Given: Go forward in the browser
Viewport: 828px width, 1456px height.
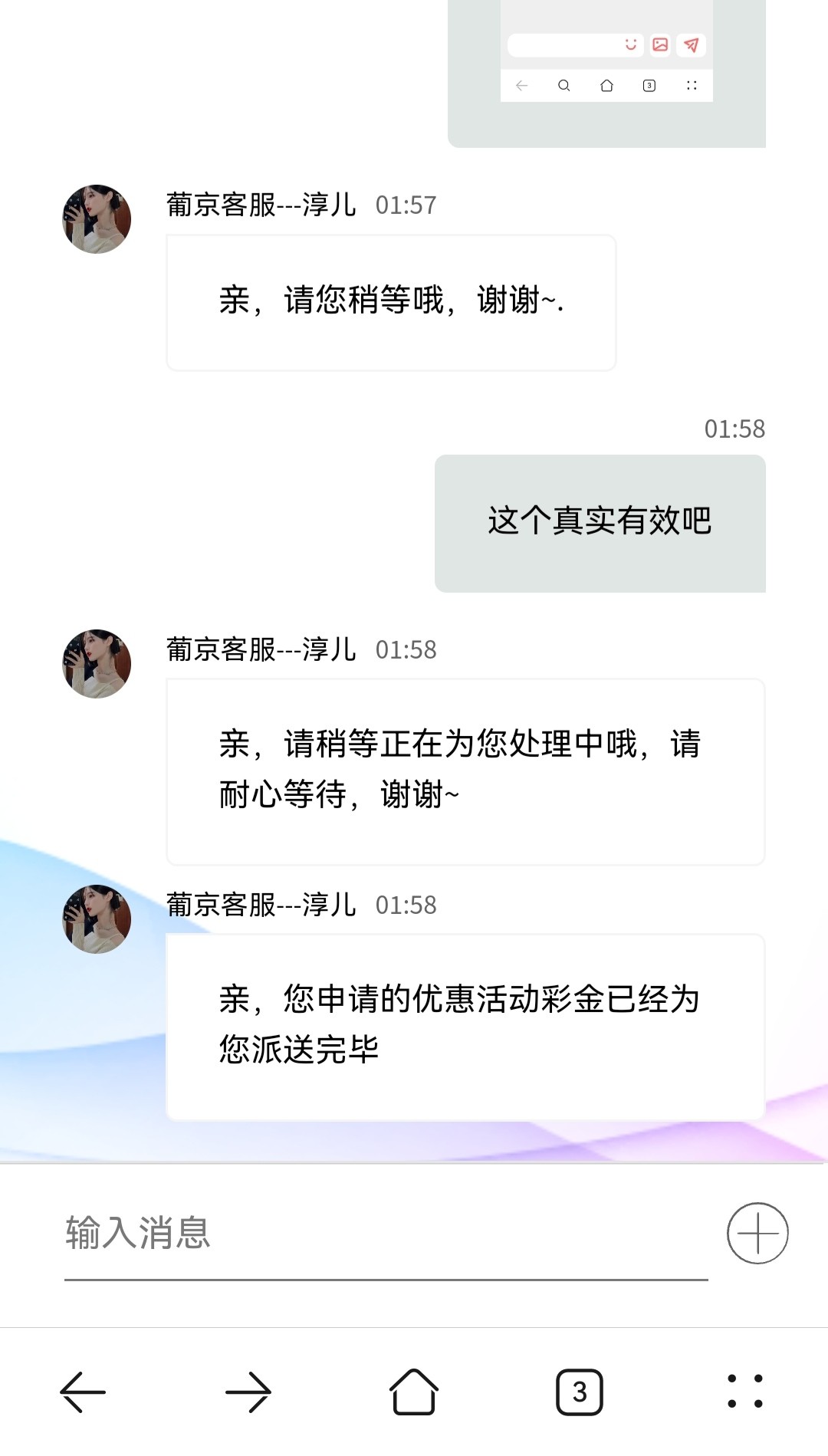Looking at the screenshot, I should pyautogui.click(x=248, y=1392).
